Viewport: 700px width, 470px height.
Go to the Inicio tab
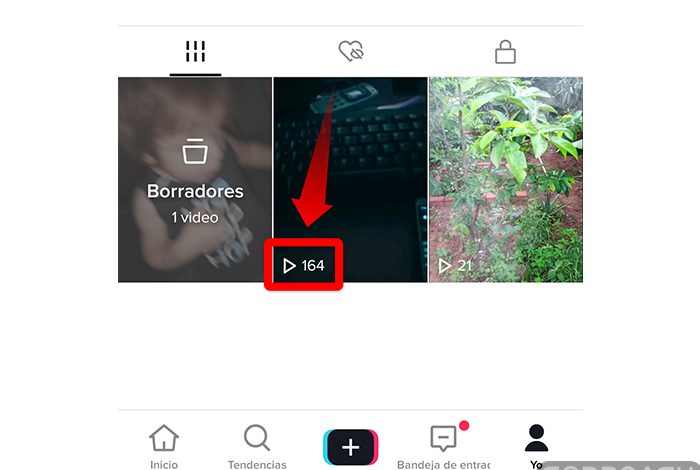[x=164, y=445]
